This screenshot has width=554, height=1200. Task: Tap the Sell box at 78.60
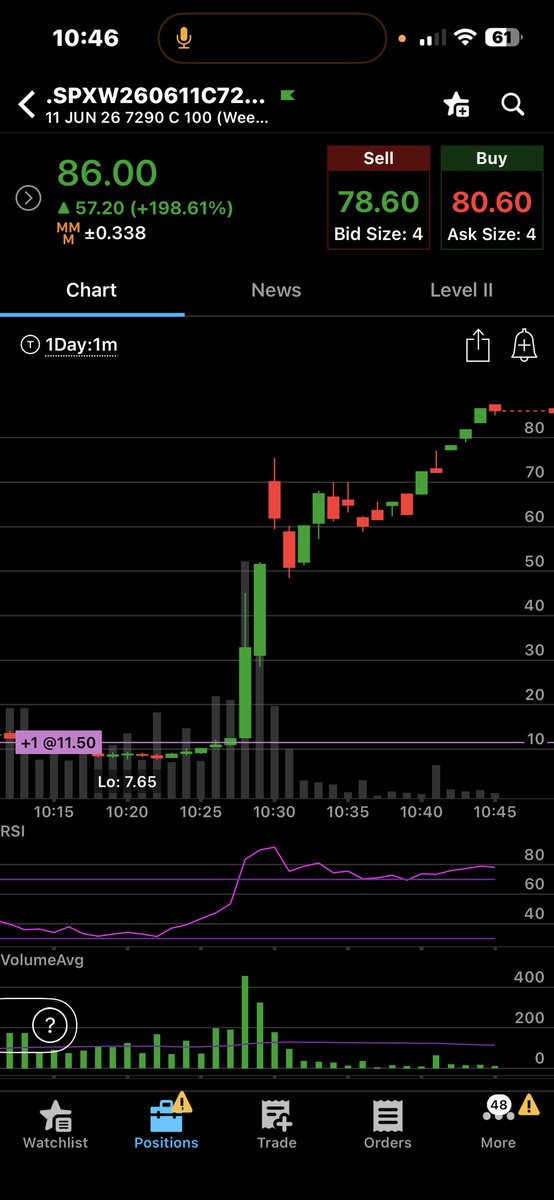pyautogui.click(x=378, y=198)
